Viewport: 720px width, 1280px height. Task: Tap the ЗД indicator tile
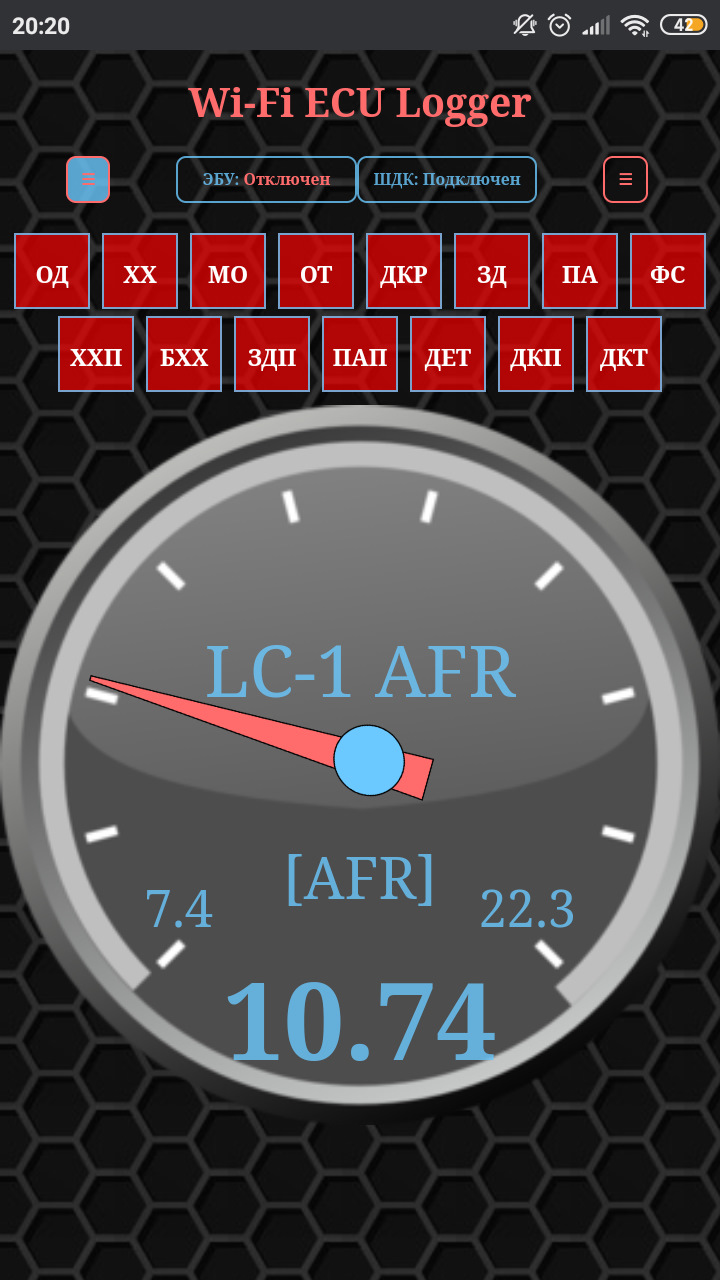(x=492, y=271)
